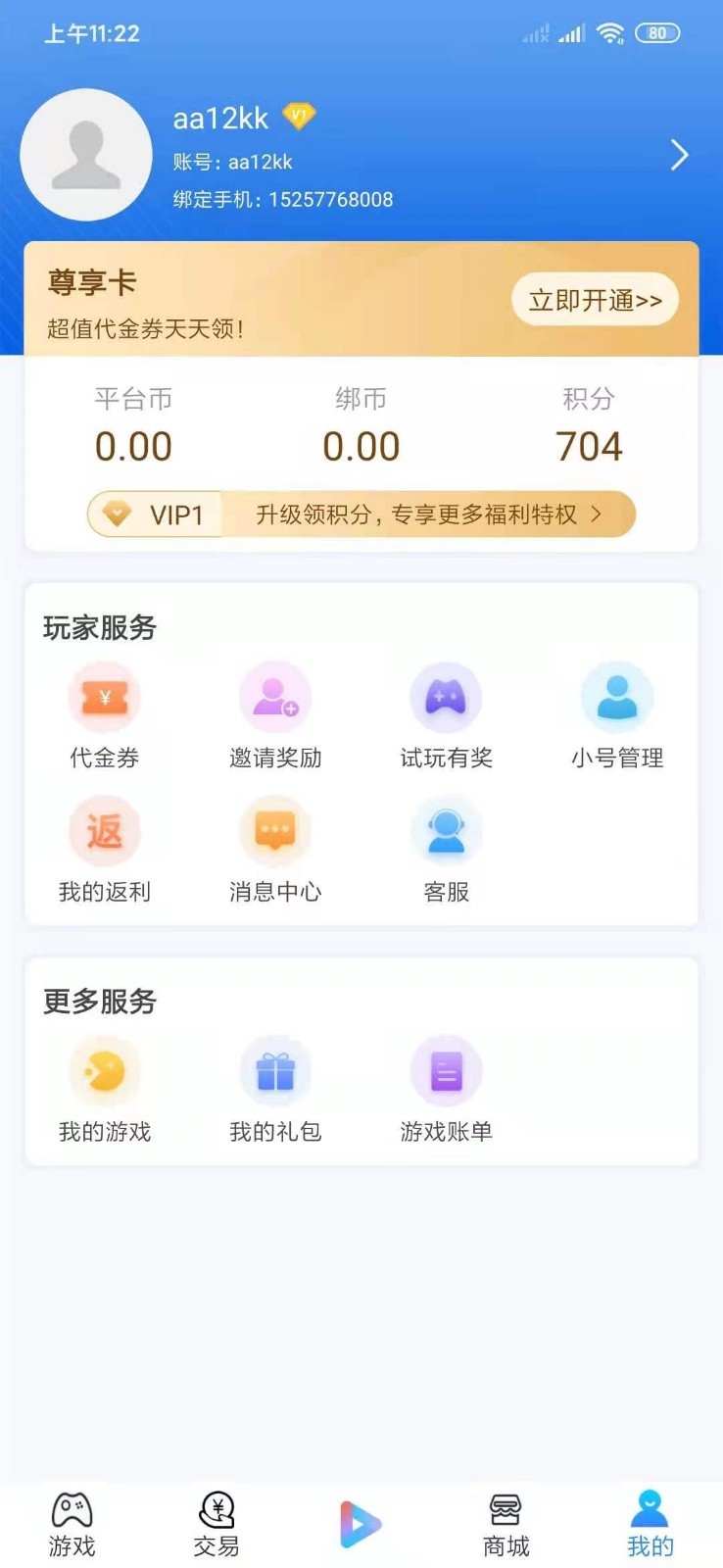This screenshot has height=1568, width=723.
Task: Switch to the 商城 tab
Action: click(x=506, y=1525)
